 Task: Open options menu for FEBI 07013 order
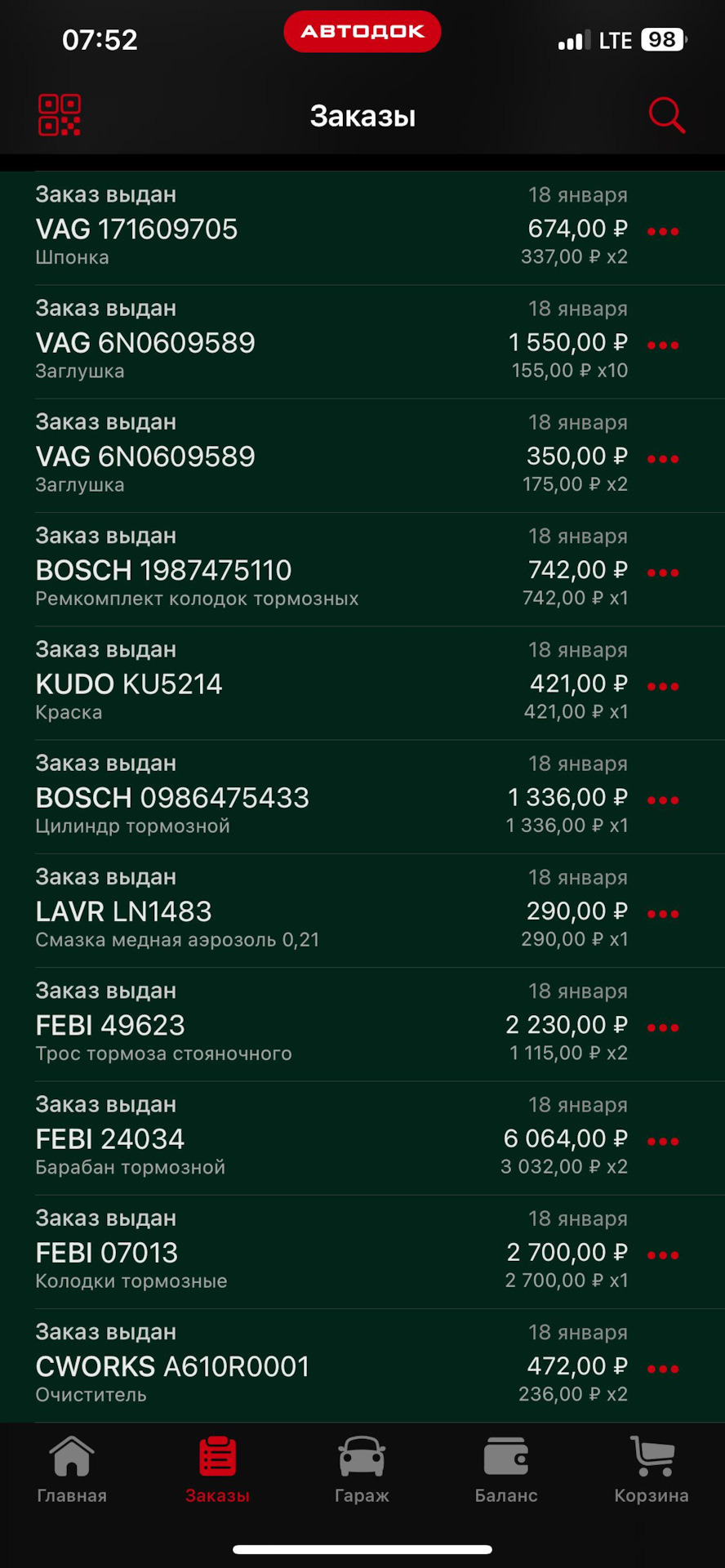click(663, 1255)
